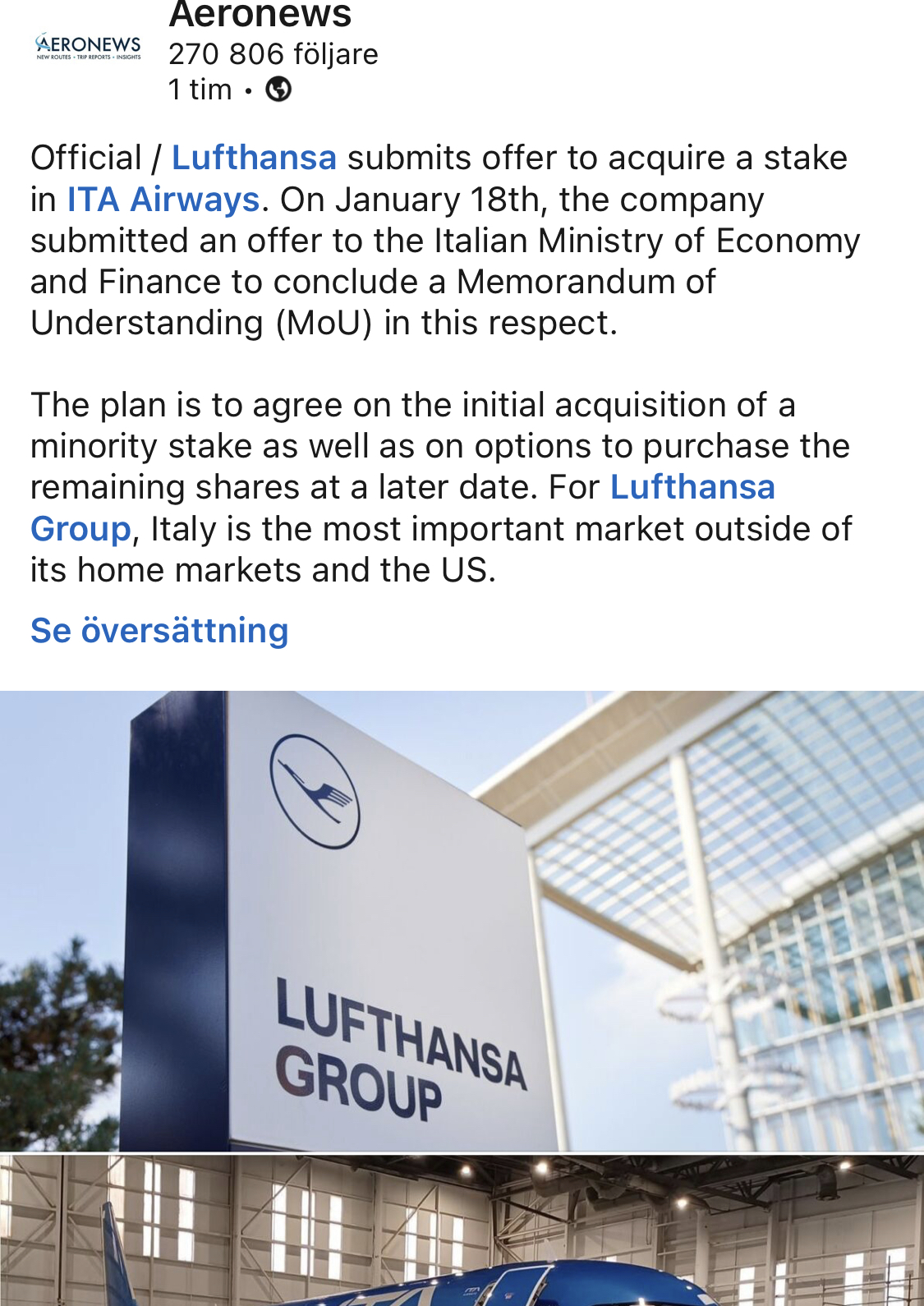Viewport: 924px width, 1306px height.
Task: Open the Aeronews page name
Action: tap(260, 15)
